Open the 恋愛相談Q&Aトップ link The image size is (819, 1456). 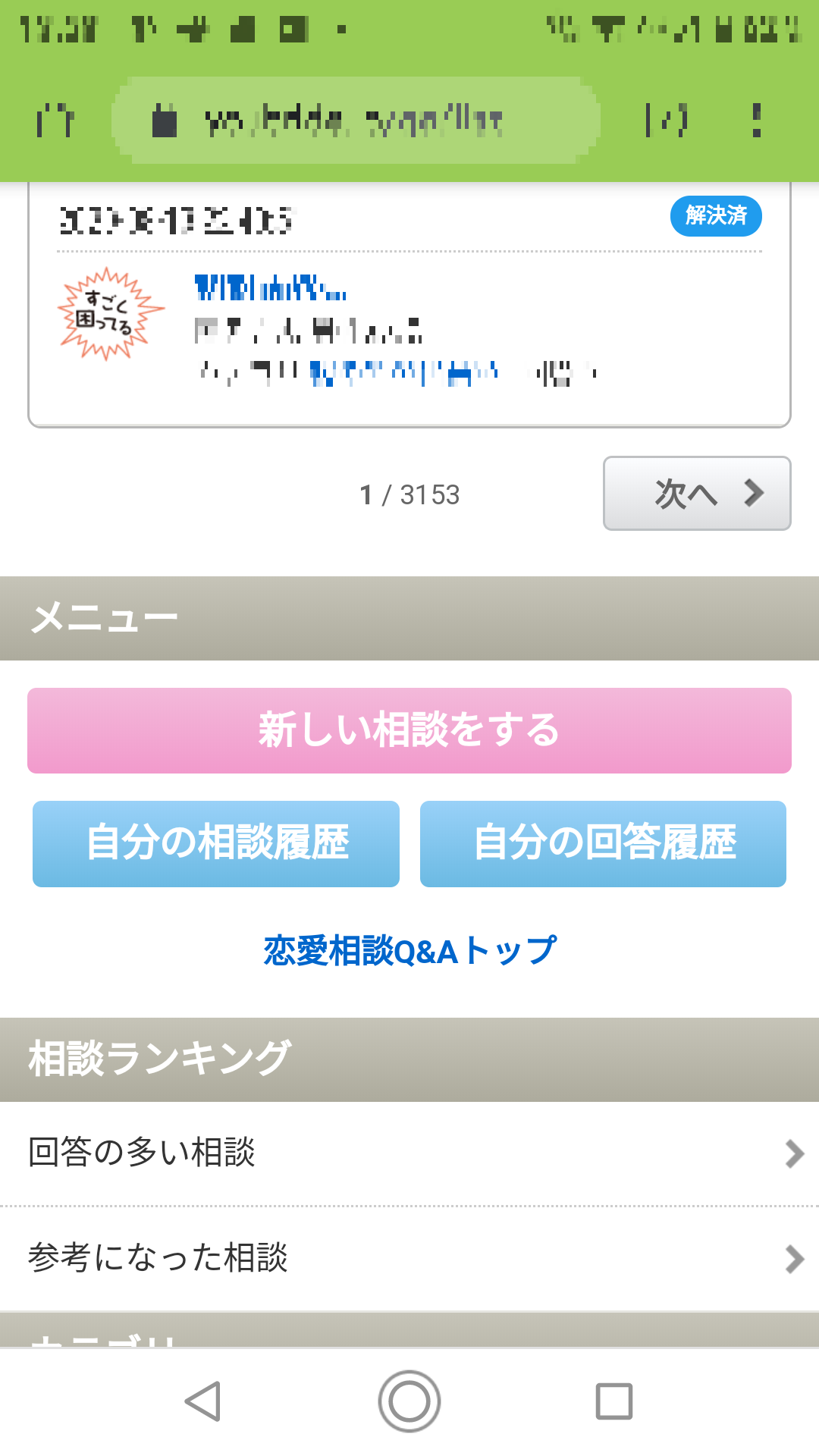click(x=409, y=951)
